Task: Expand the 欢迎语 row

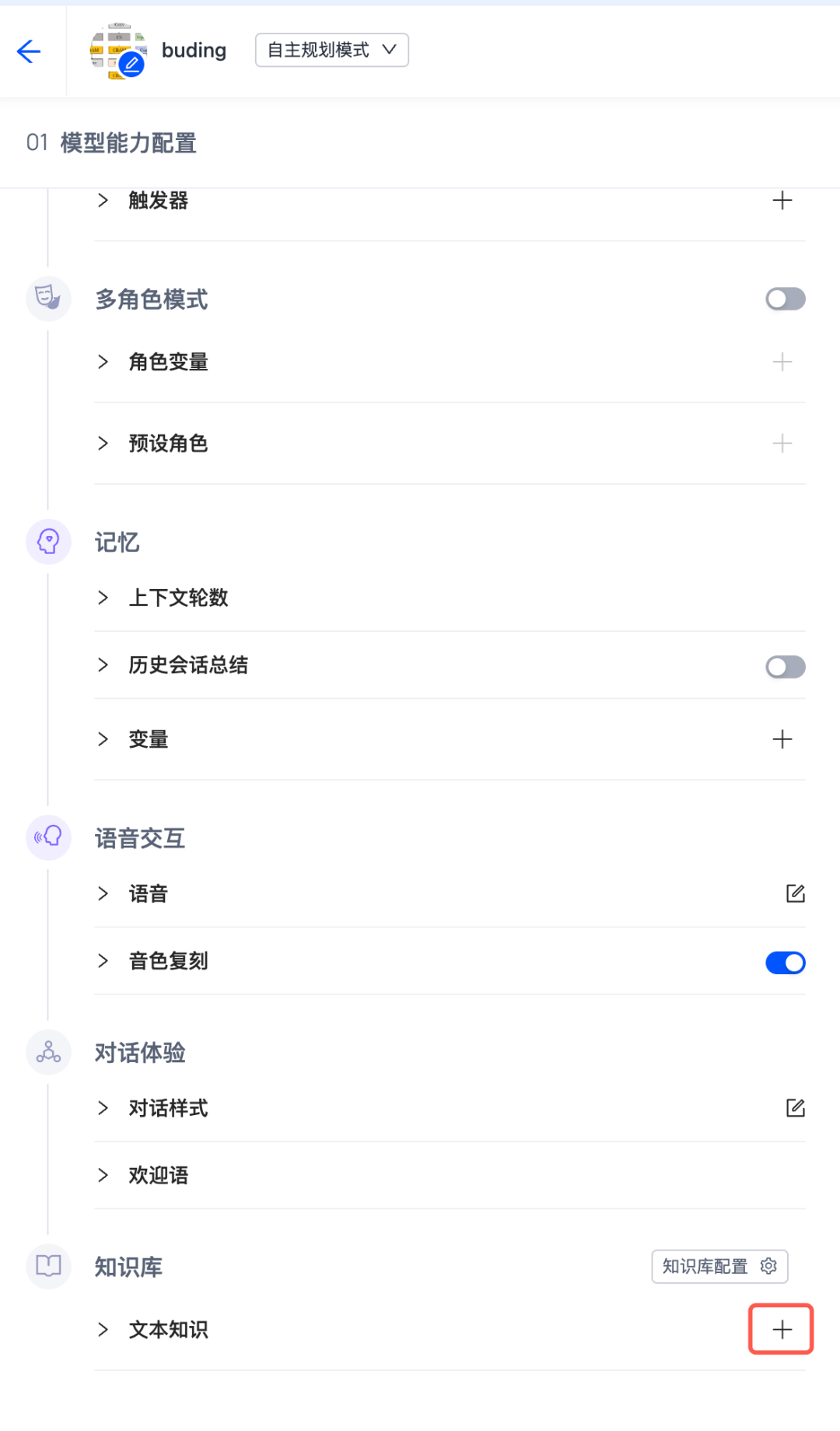Action: [103, 1175]
